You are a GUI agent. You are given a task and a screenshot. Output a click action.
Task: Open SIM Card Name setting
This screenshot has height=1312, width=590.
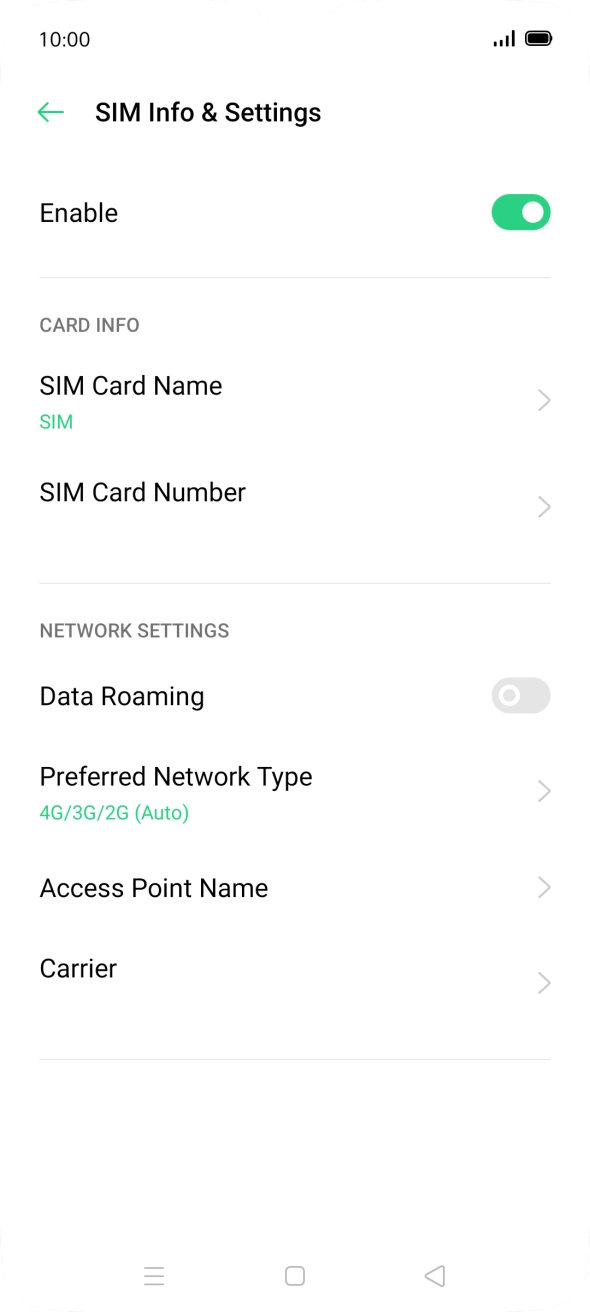click(x=295, y=401)
